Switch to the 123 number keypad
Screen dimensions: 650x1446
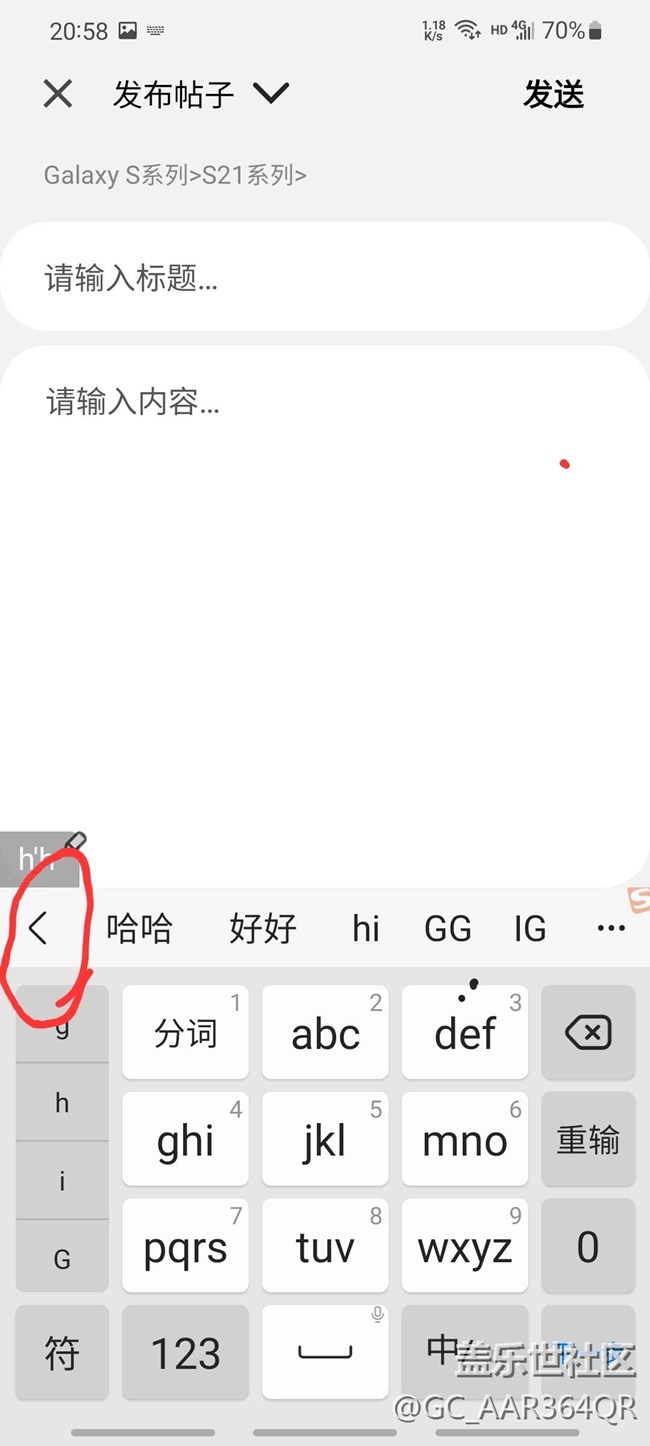click(185, 1353)
